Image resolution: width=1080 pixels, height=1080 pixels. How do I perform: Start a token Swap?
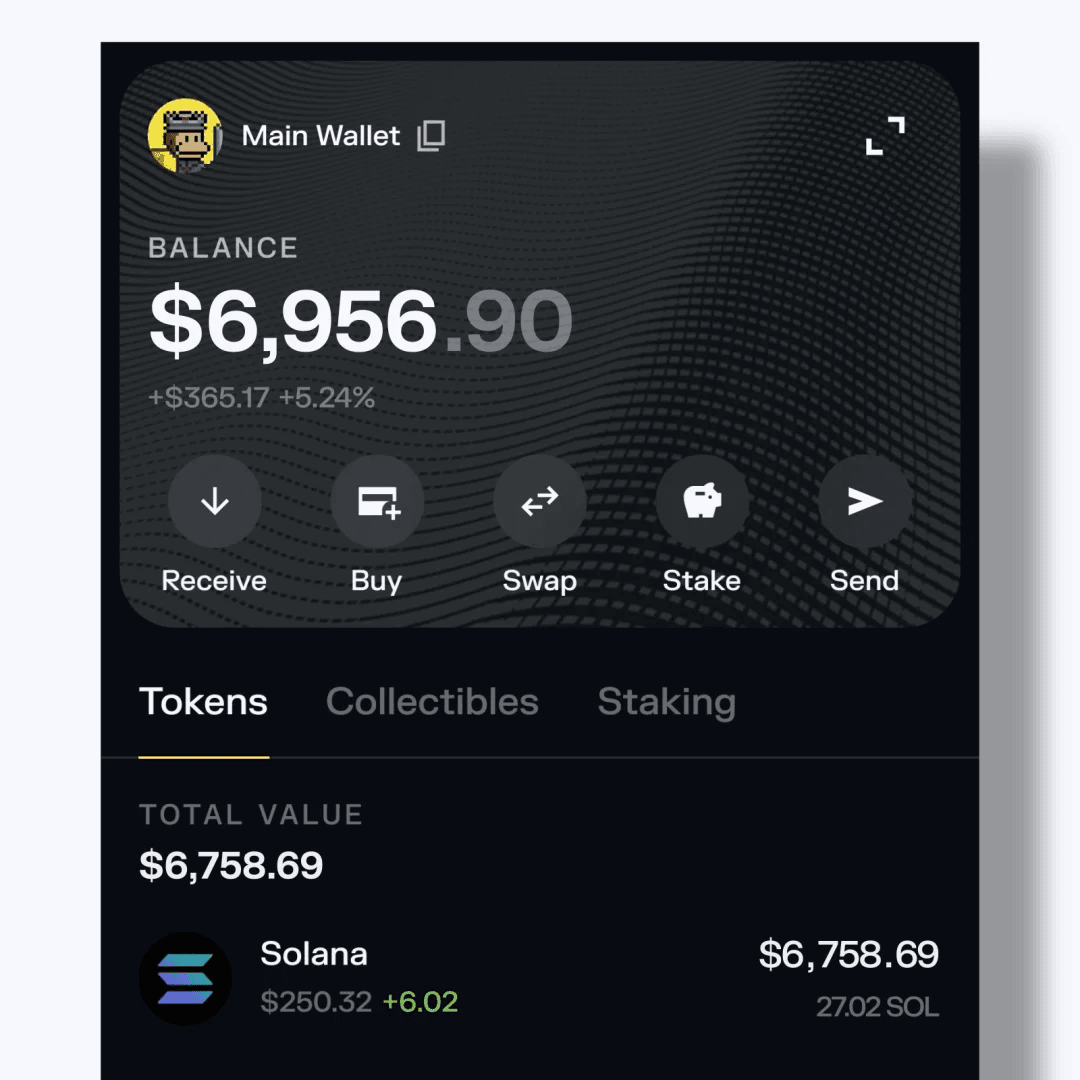coord(540,502)
